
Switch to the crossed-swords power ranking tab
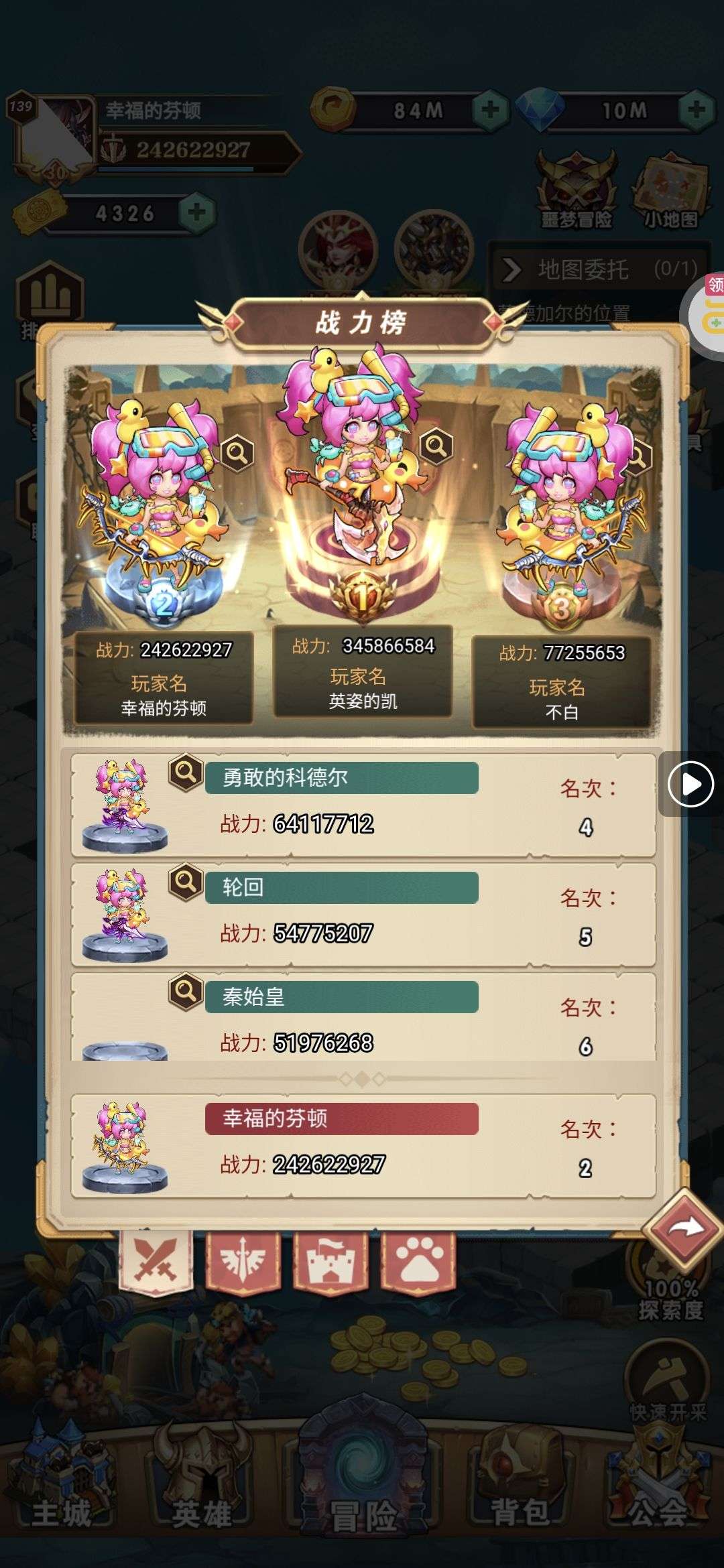click(156, 1260)
